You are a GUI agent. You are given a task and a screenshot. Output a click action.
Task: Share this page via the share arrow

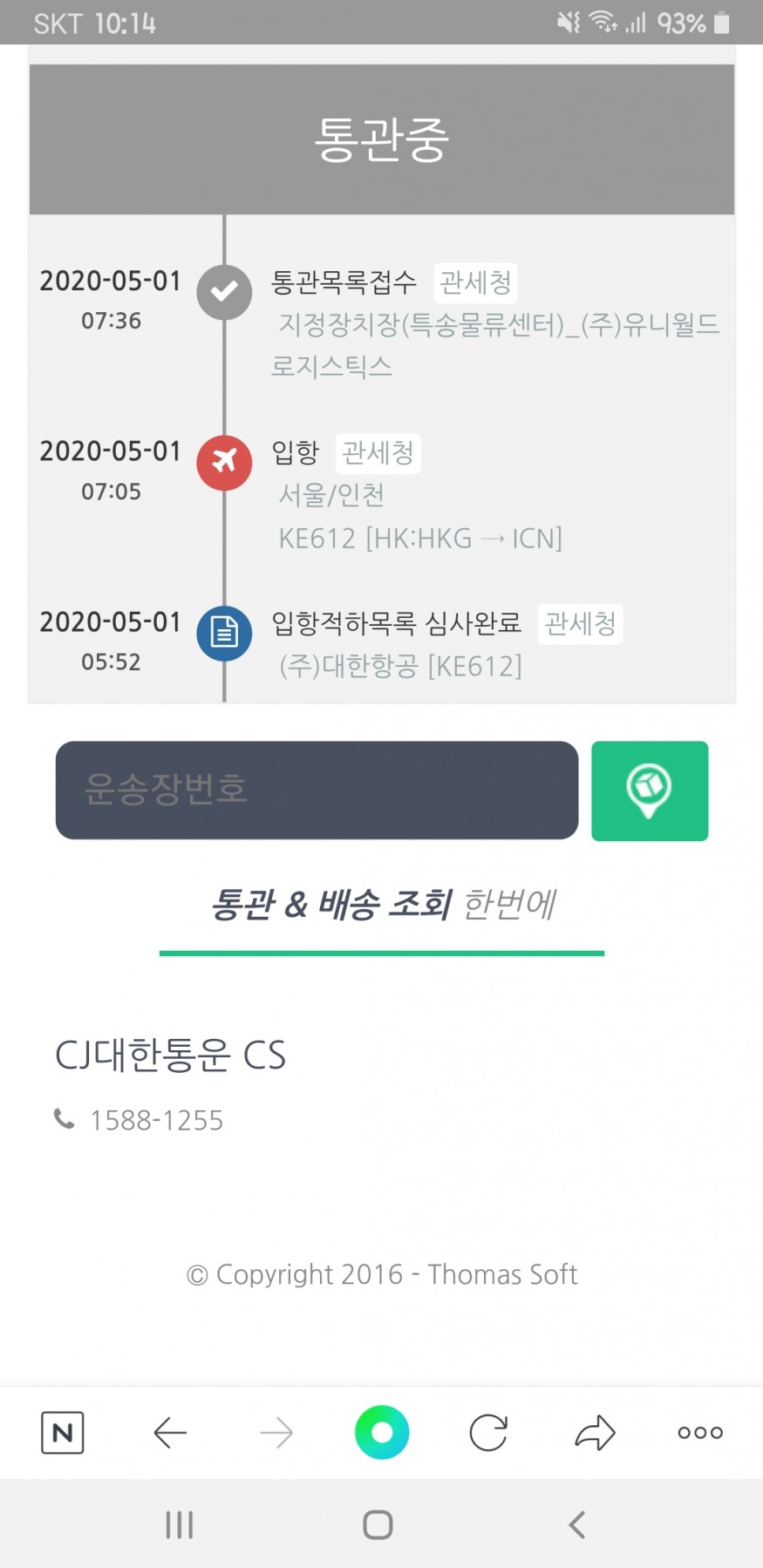[x=596, y=1433]
